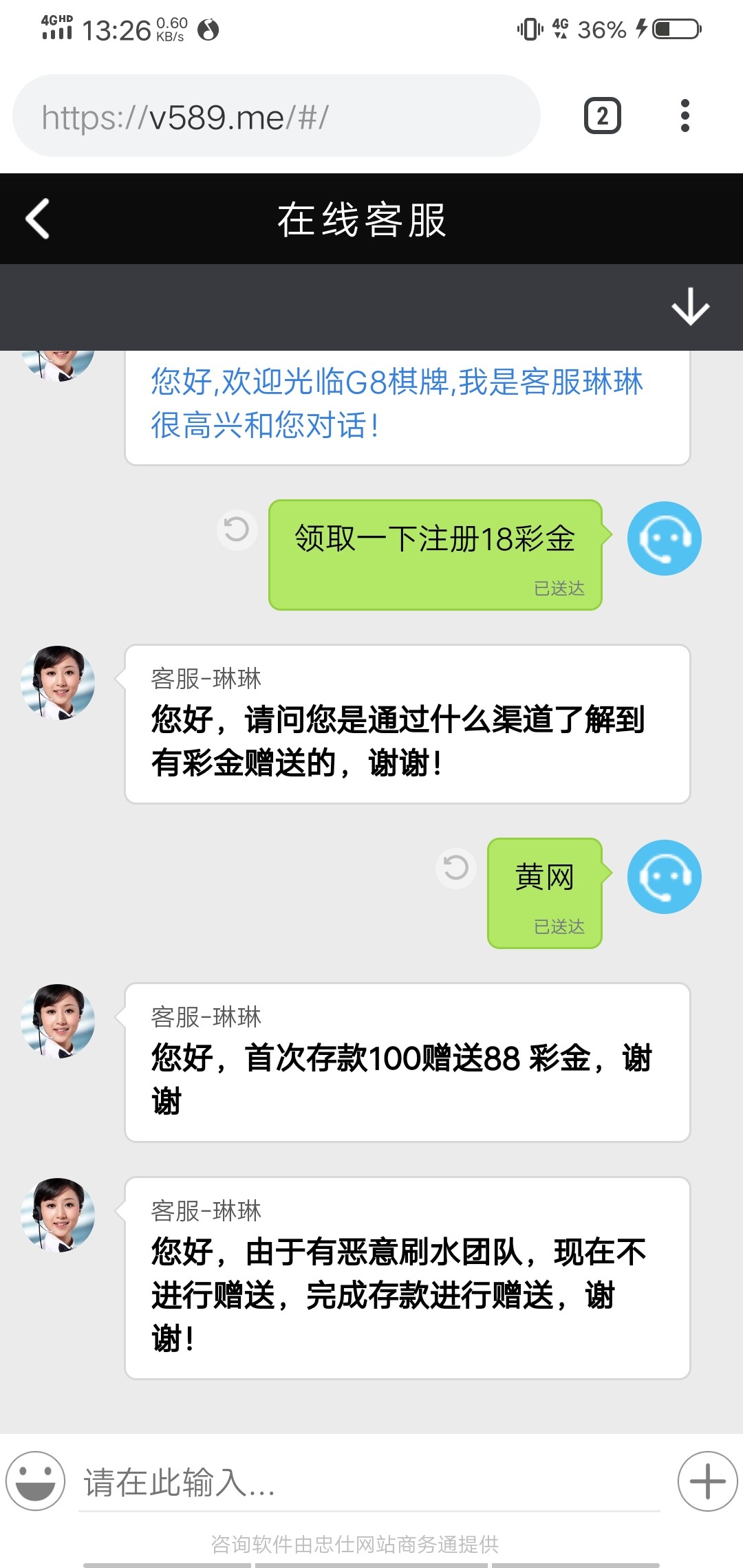Resend the 黄网 message

455,868
